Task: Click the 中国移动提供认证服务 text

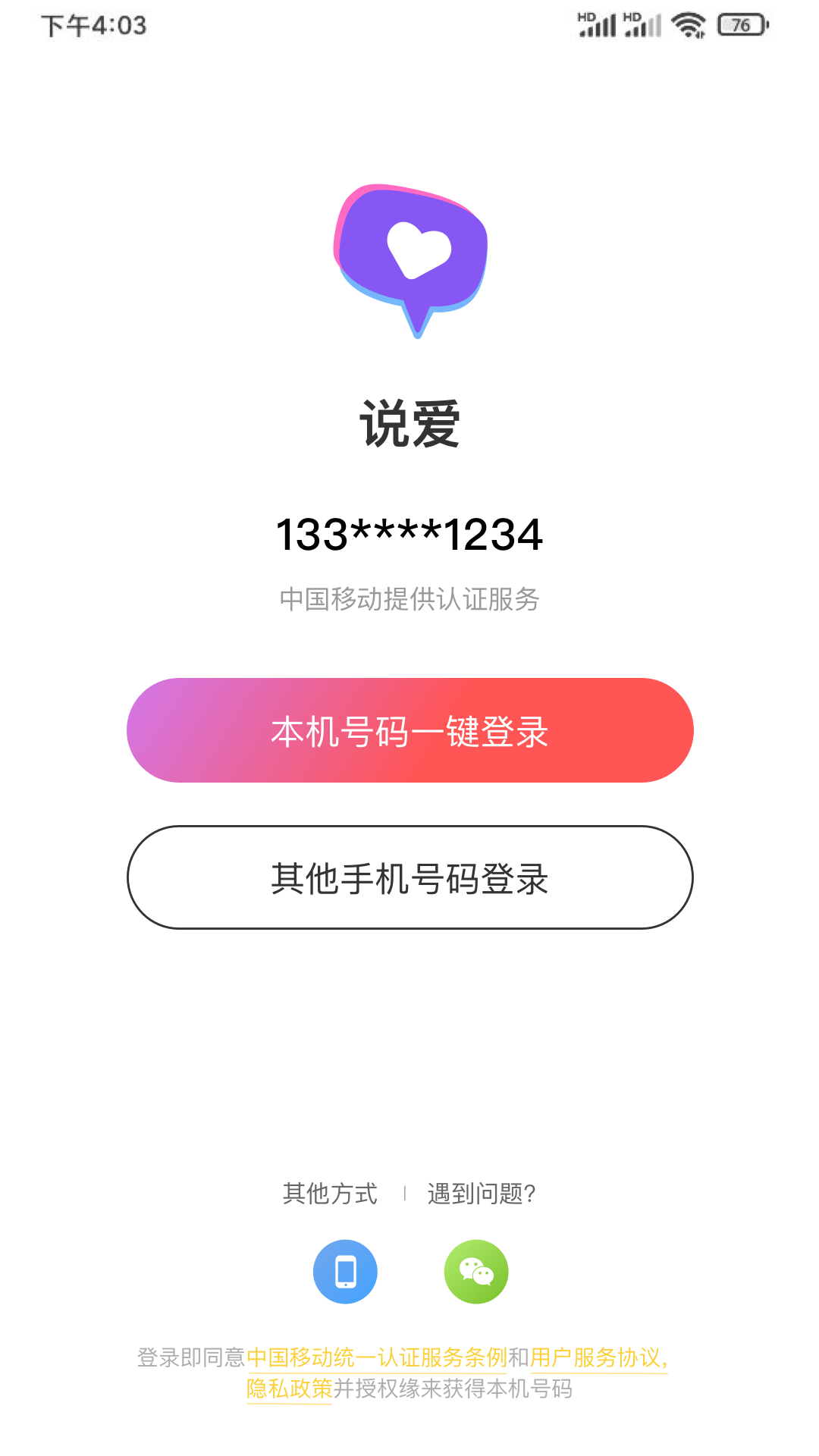Action: coord(409,598)
